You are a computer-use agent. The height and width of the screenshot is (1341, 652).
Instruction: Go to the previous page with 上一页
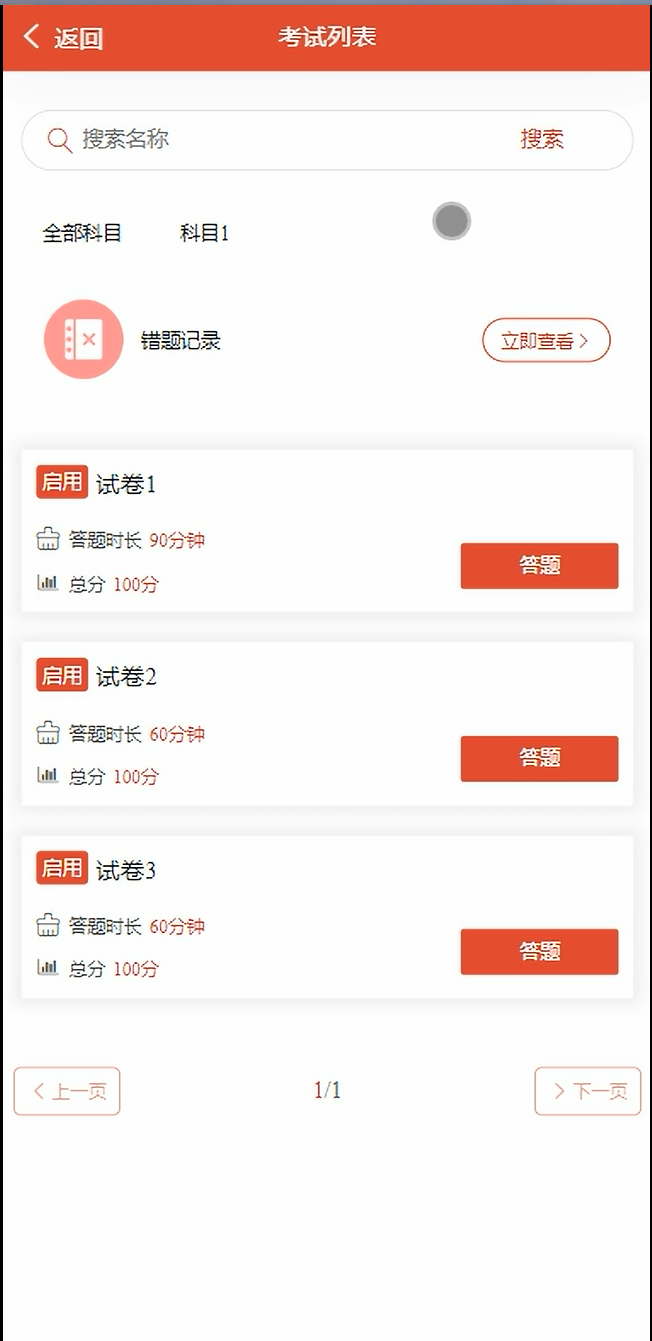pyautogui.click(x=67, y=1091)
